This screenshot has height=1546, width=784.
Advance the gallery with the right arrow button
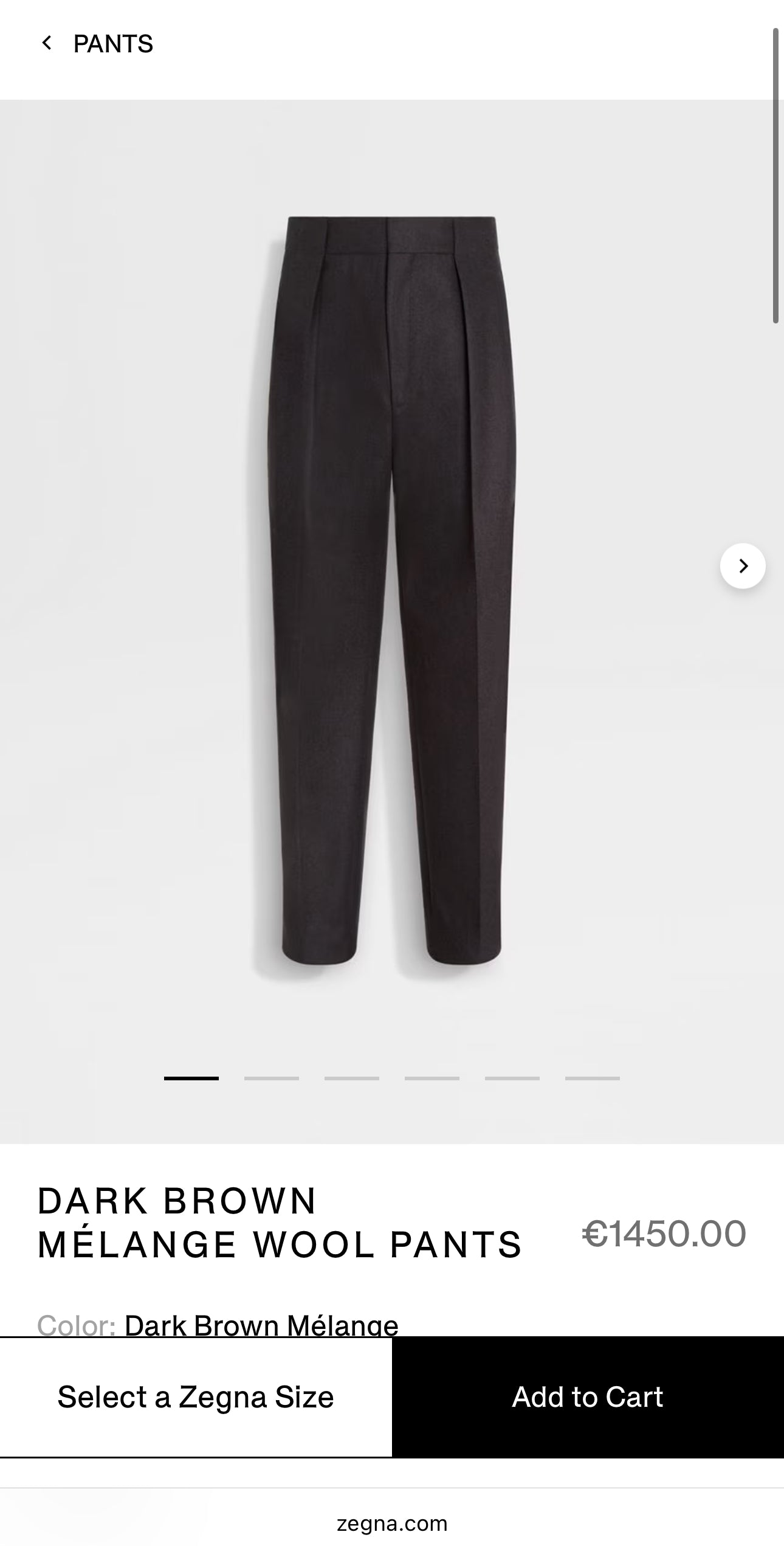pyautogui.click(x=743, y=566)
